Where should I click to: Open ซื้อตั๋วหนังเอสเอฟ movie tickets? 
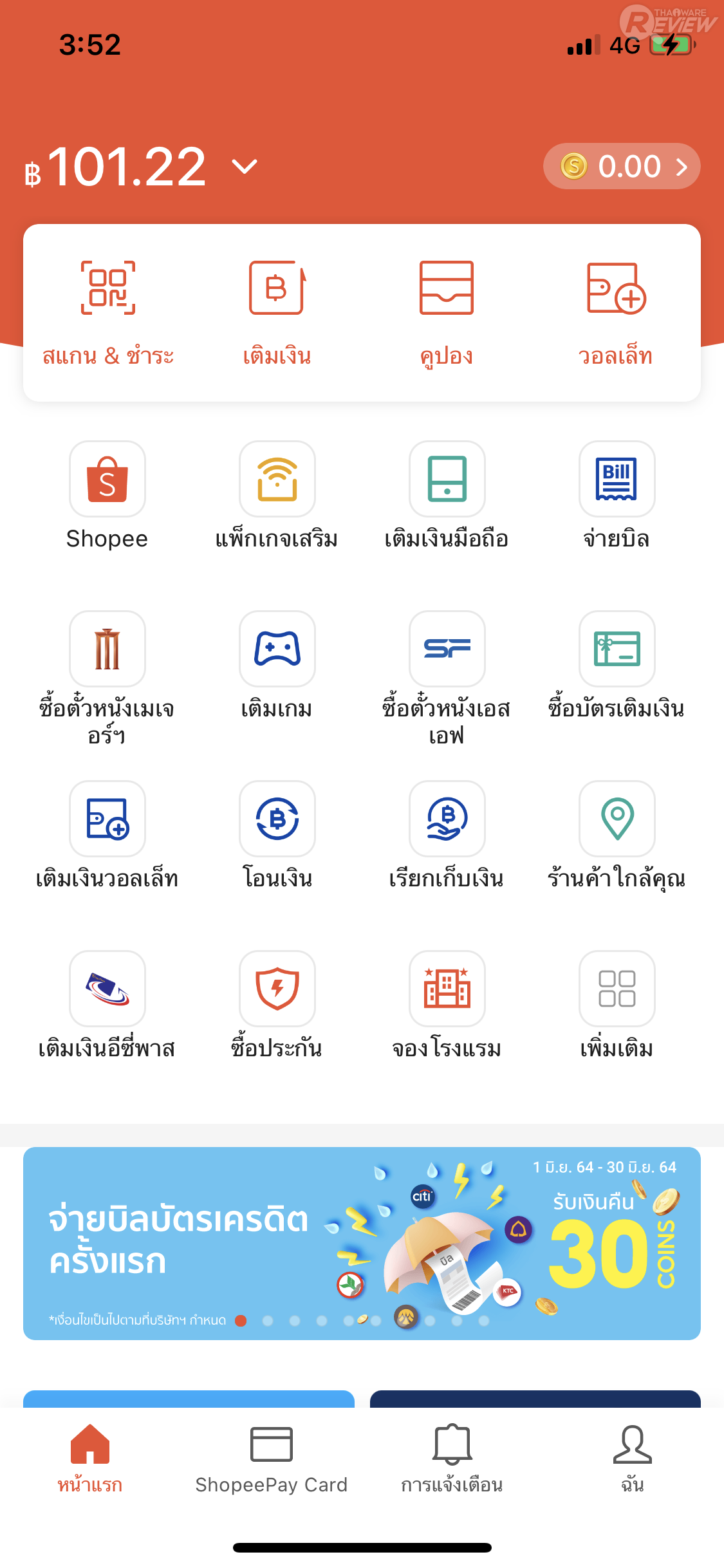click(447, 649)
